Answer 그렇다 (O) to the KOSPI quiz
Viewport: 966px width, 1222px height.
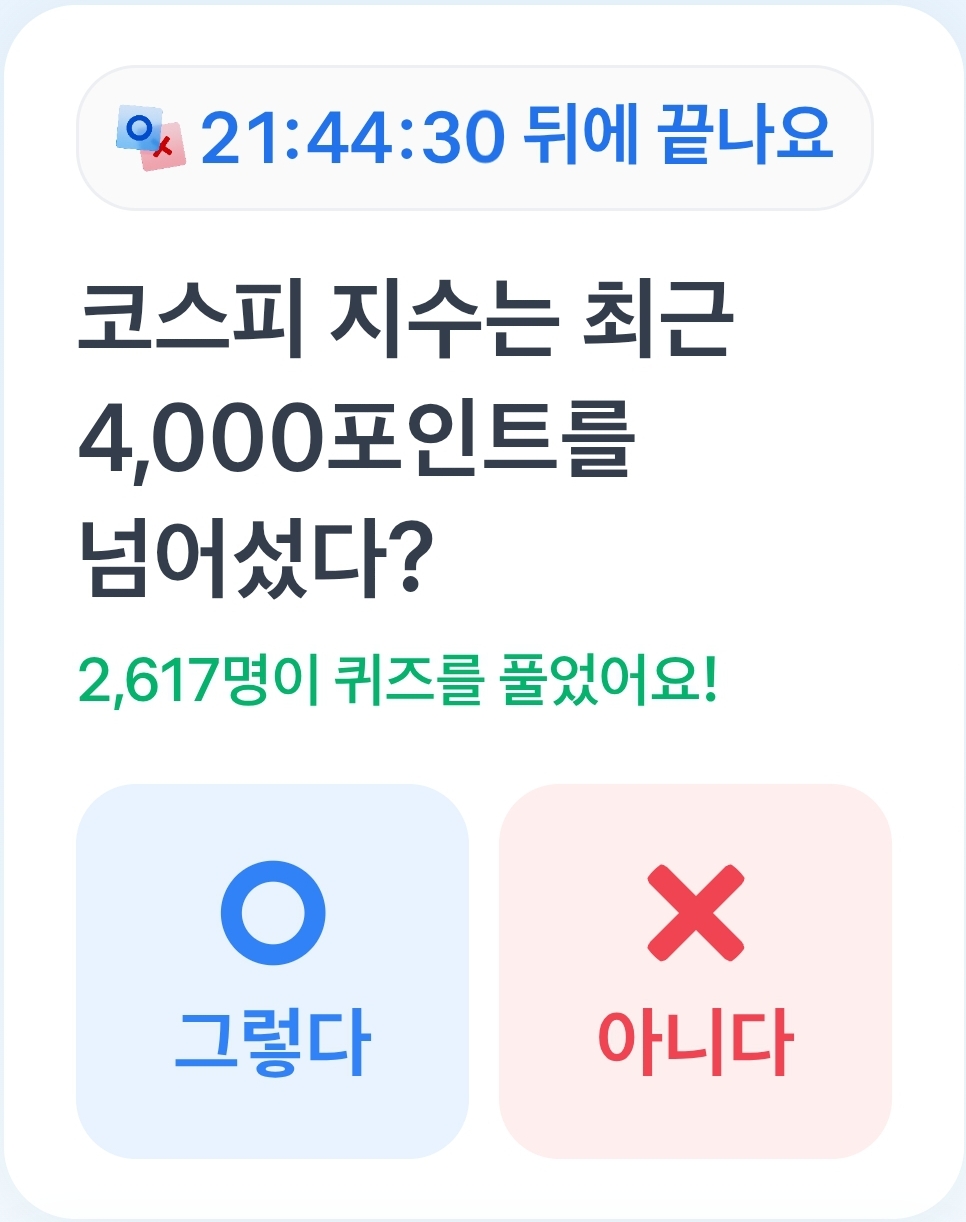(x=272, y=970)
